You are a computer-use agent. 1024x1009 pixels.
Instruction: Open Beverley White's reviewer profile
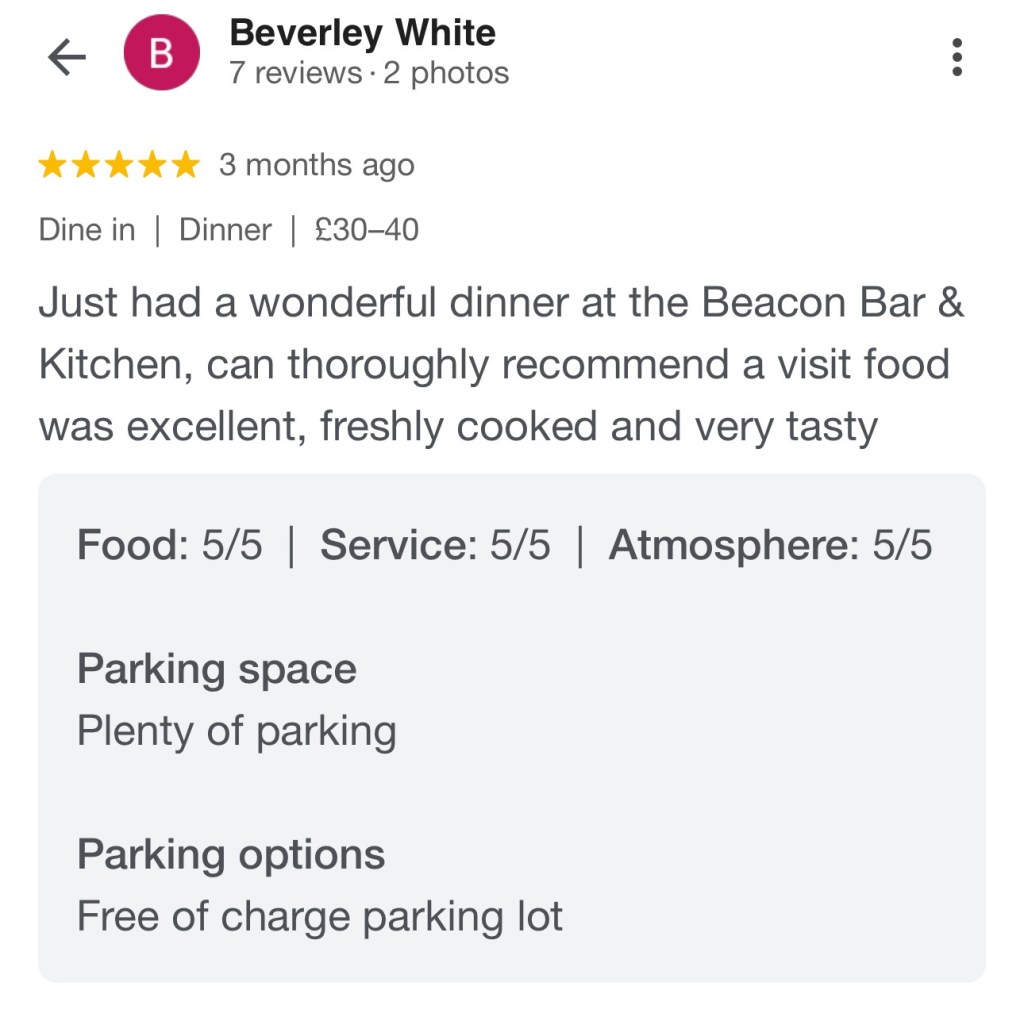[362, 34]
